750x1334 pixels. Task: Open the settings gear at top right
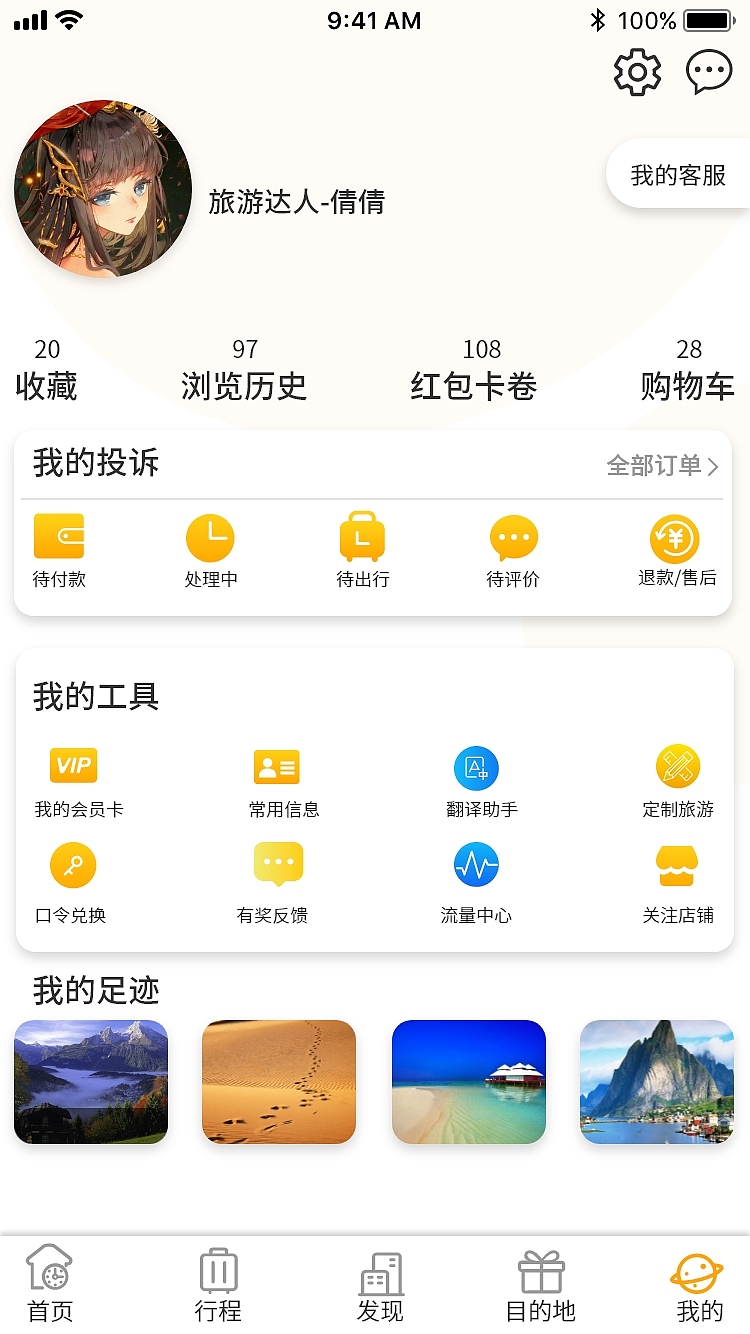tap(636, 71)
